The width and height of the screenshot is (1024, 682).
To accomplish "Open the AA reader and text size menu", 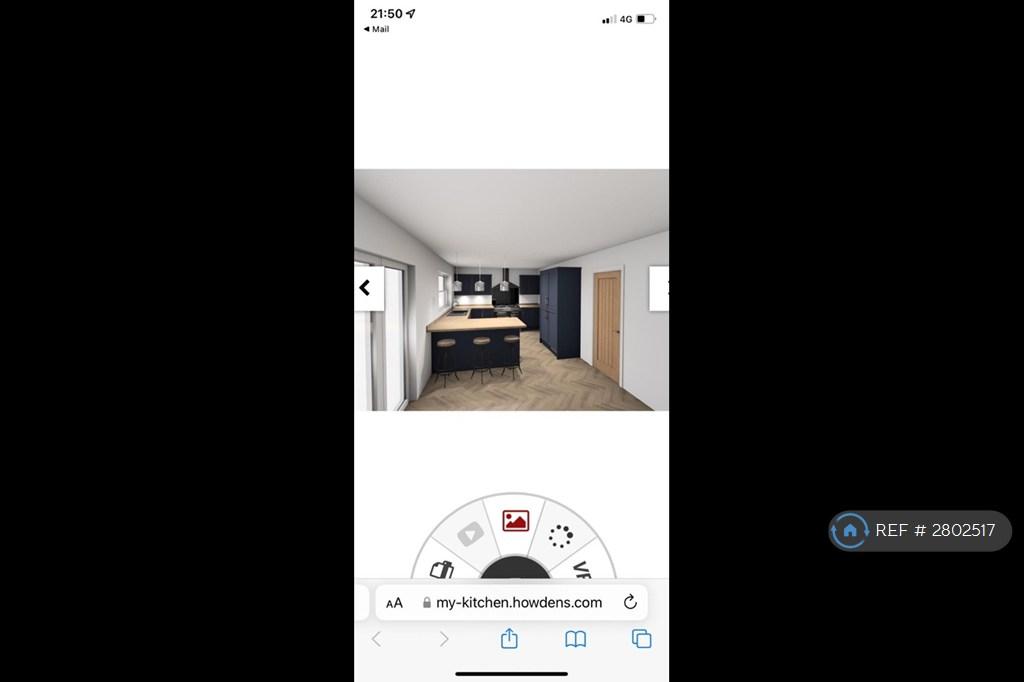I will coord(394,603).
